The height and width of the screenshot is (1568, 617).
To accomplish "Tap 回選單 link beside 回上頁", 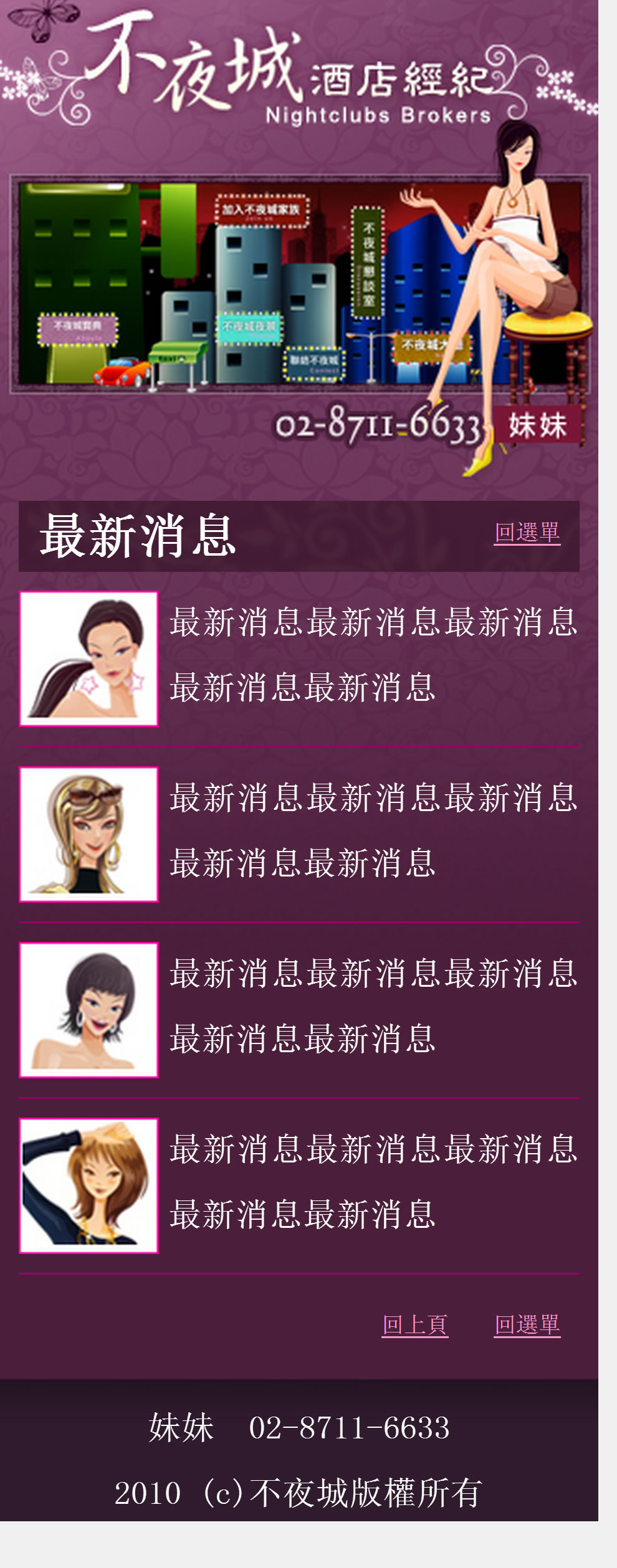I will coord(527,1325).
